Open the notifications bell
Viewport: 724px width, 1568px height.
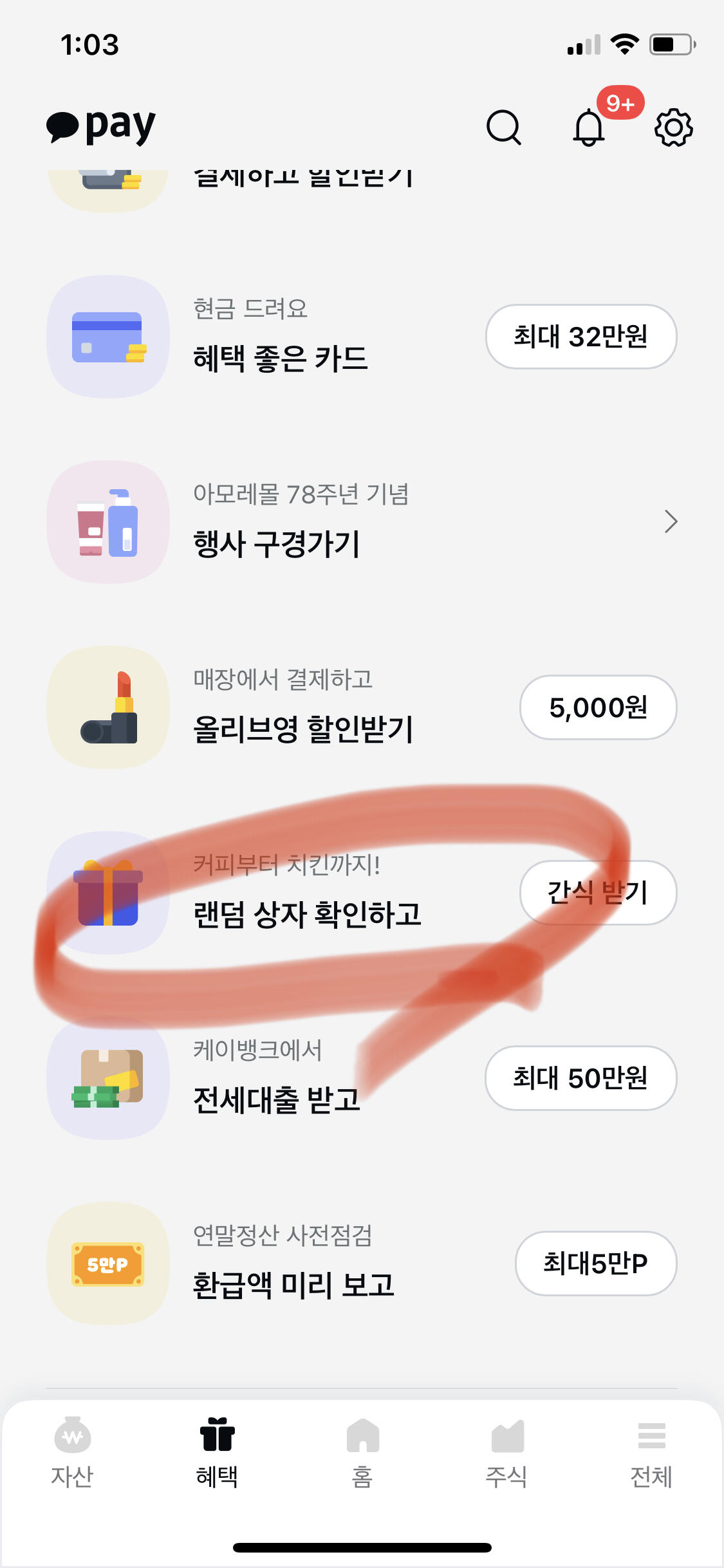coord(589,127)
